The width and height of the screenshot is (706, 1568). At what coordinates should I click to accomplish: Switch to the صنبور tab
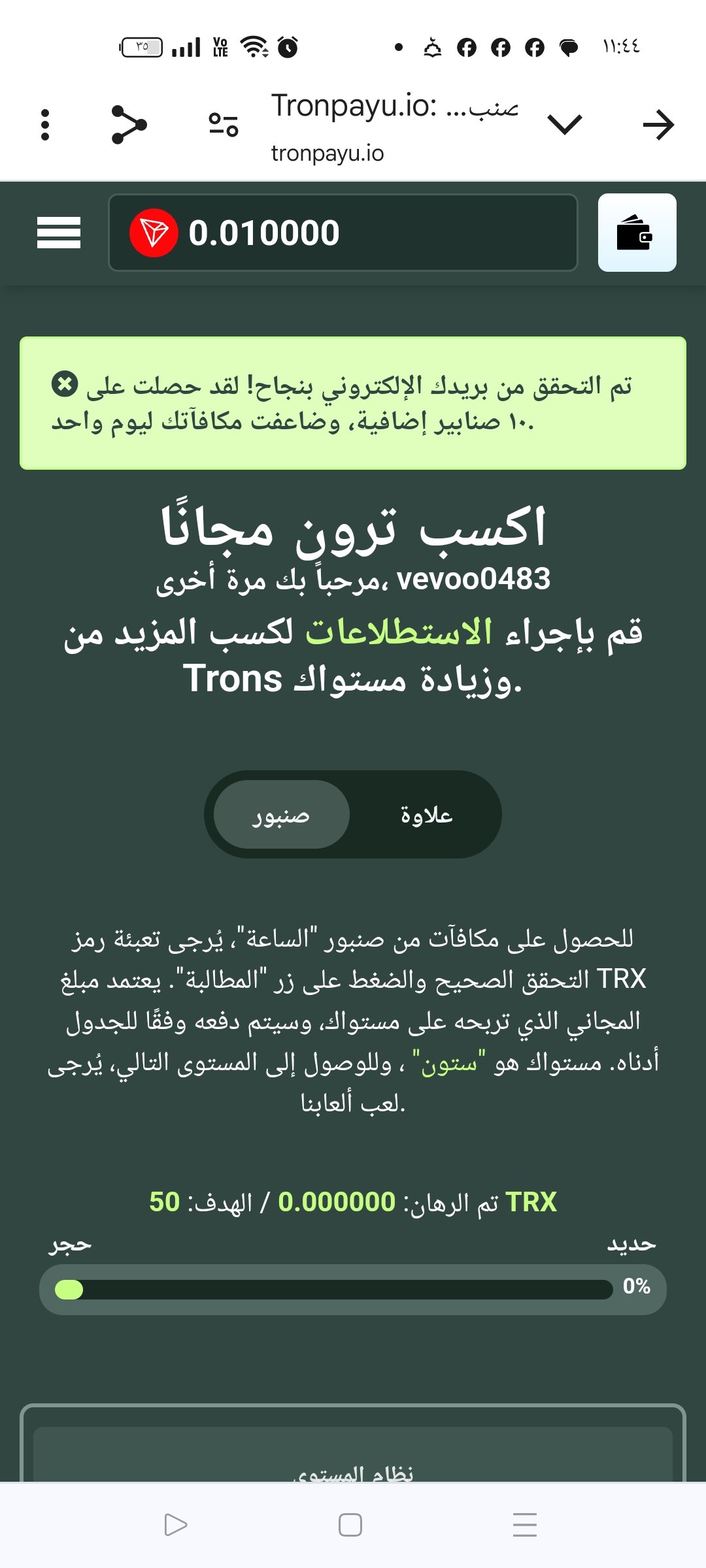281,815
